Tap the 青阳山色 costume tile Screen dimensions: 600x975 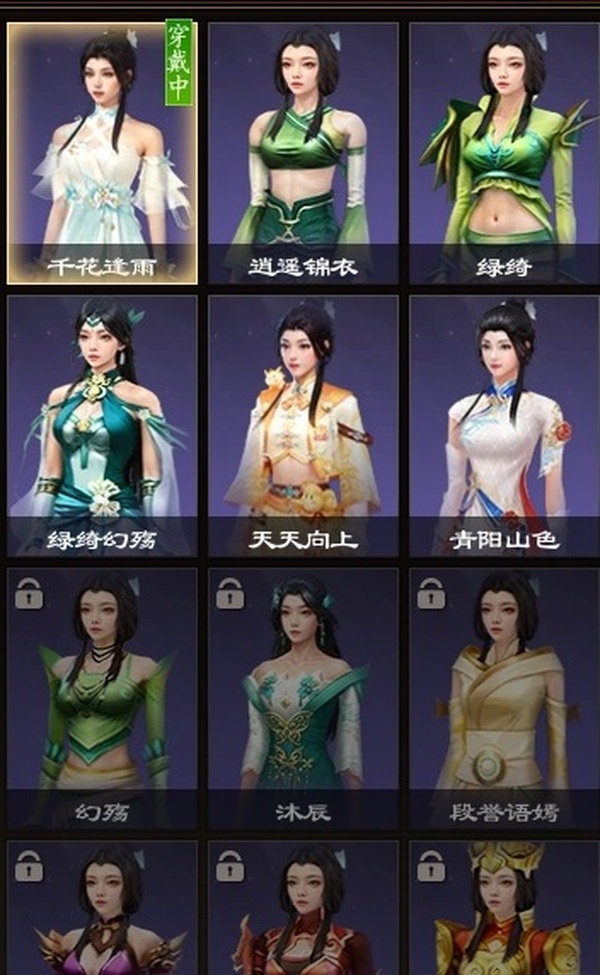504,425
